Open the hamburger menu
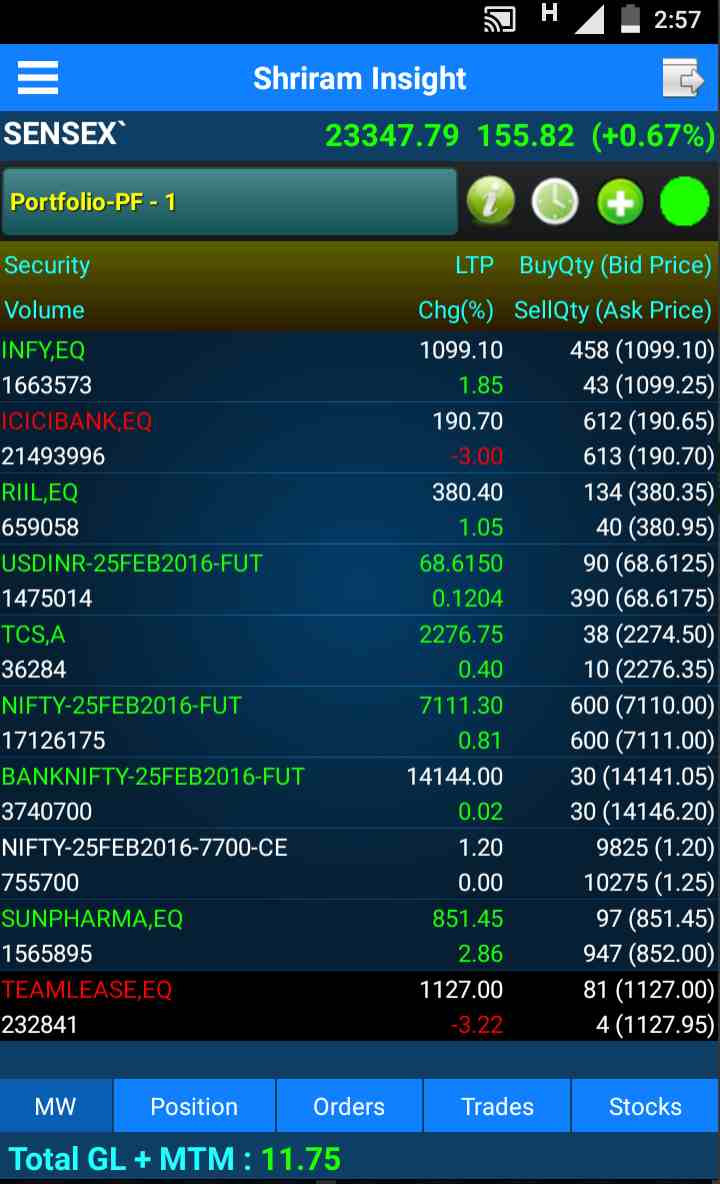This screenshot has height=1184, width=720. [38, 78]
